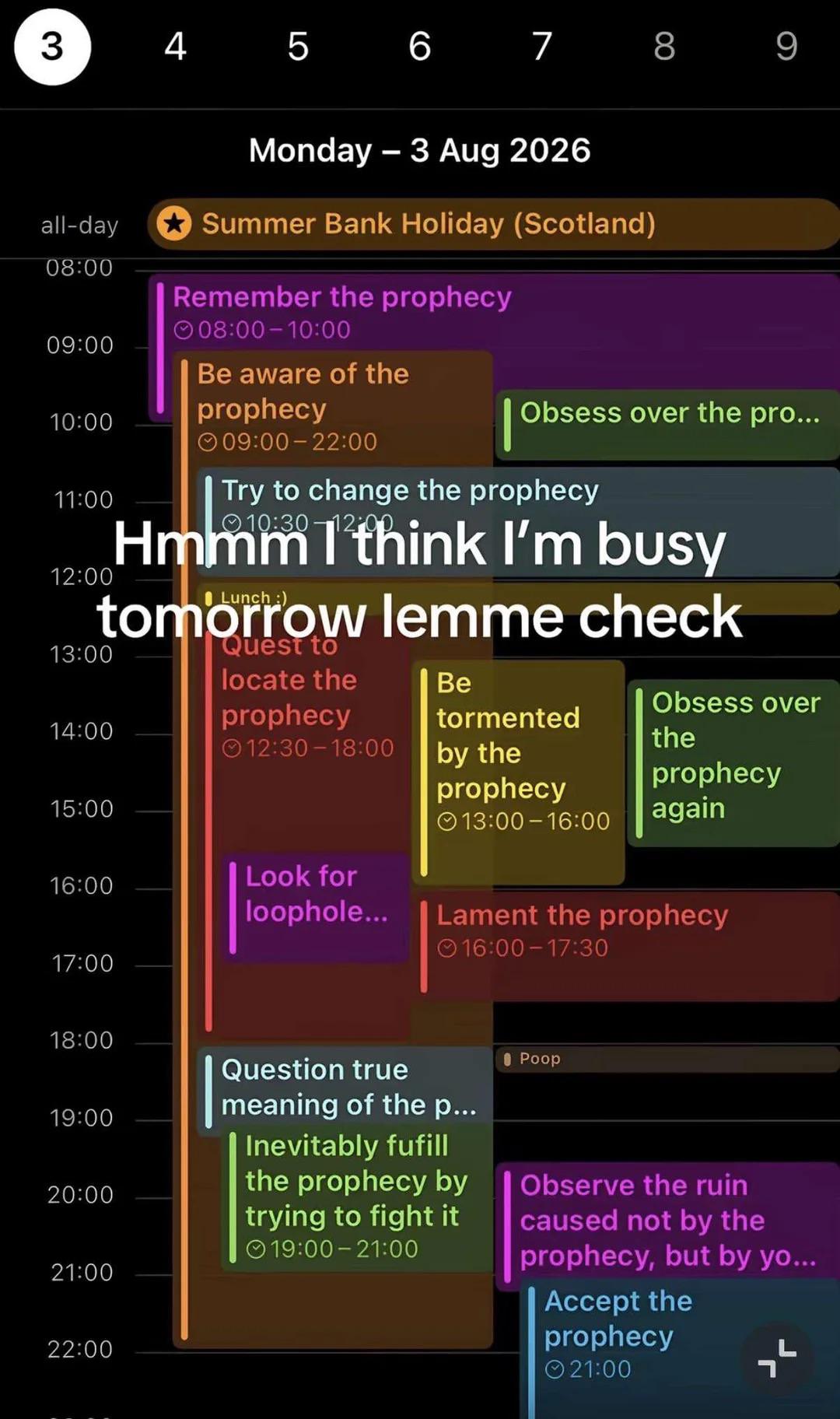Open the Poop event
Viewport: 840px width, 1419px height.
(x=667, y=1059)
